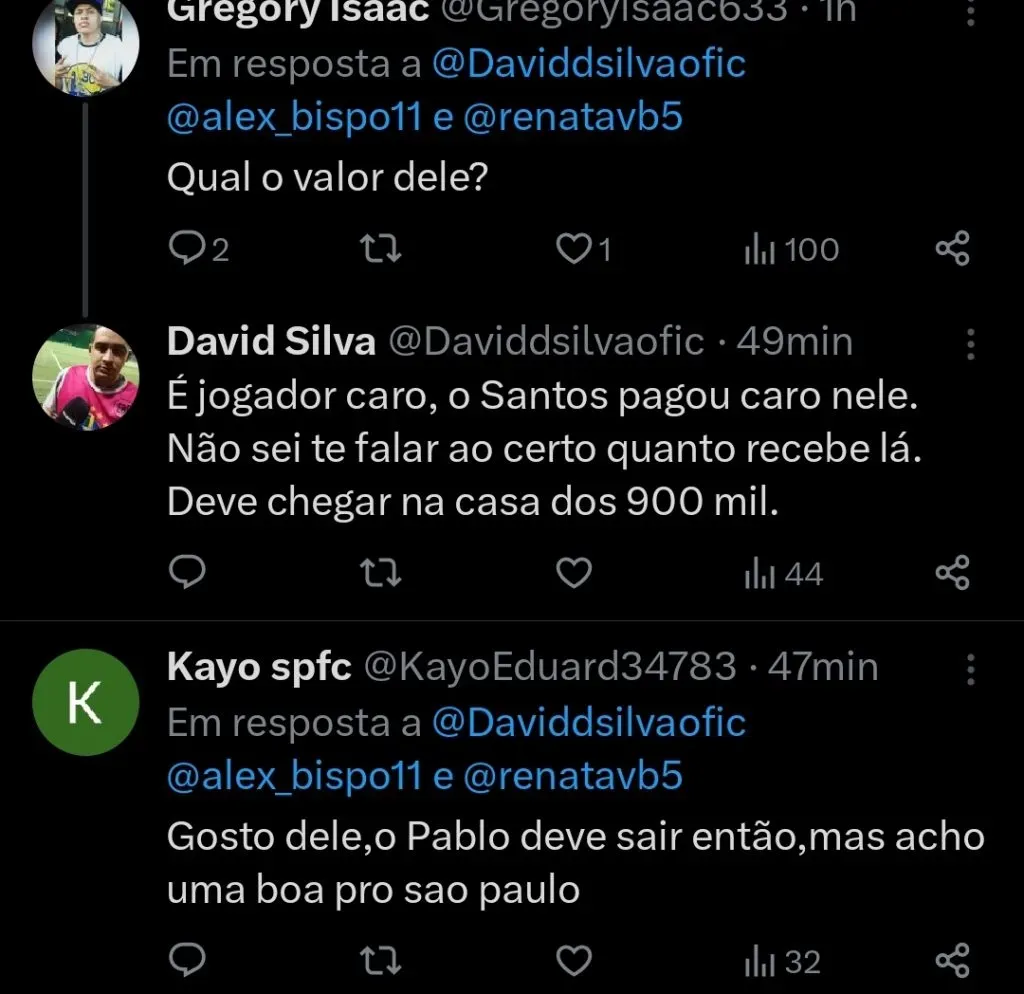Reply to Gregory Isaac's tweet
Viewport: 1024px width, 994px height.
(187, 248)
